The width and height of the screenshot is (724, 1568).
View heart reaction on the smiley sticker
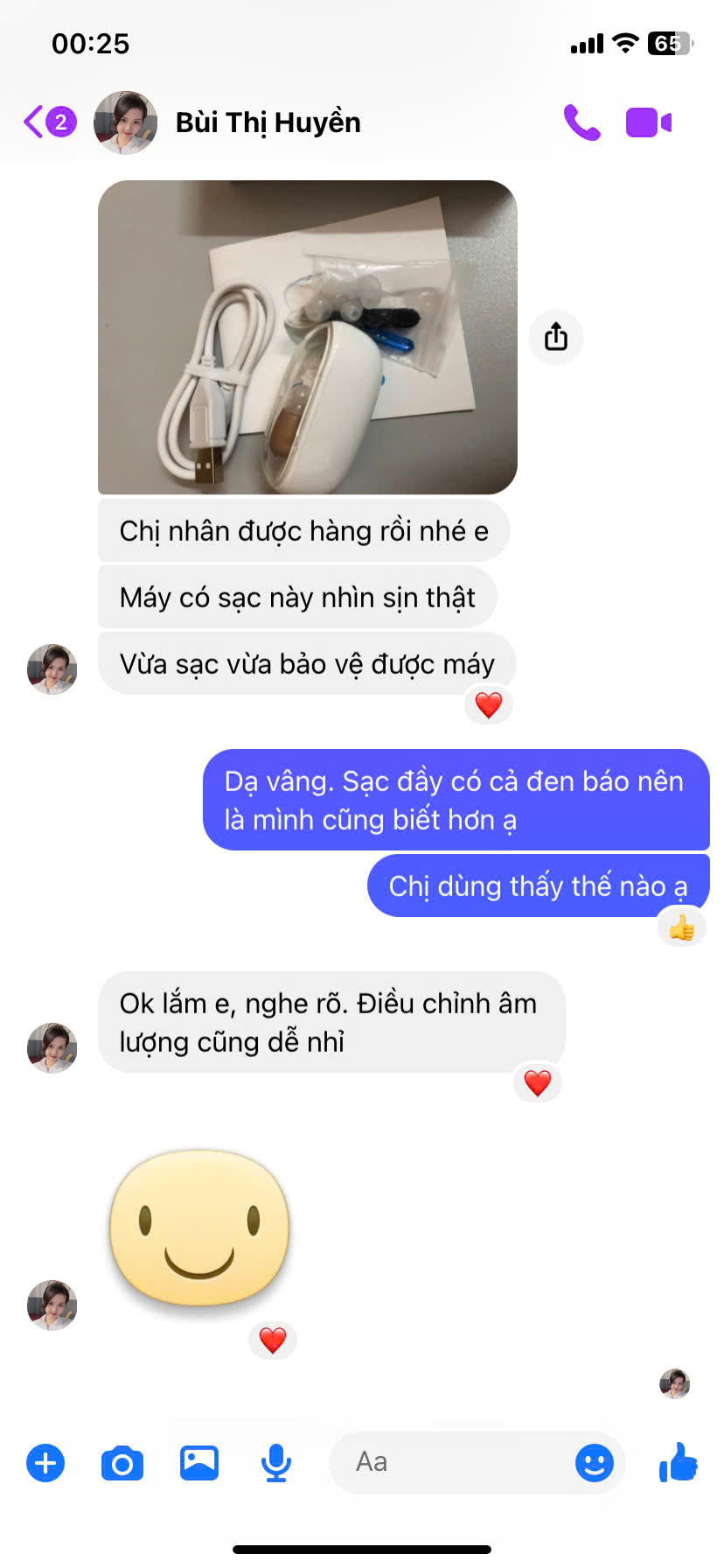[273, 1340]
